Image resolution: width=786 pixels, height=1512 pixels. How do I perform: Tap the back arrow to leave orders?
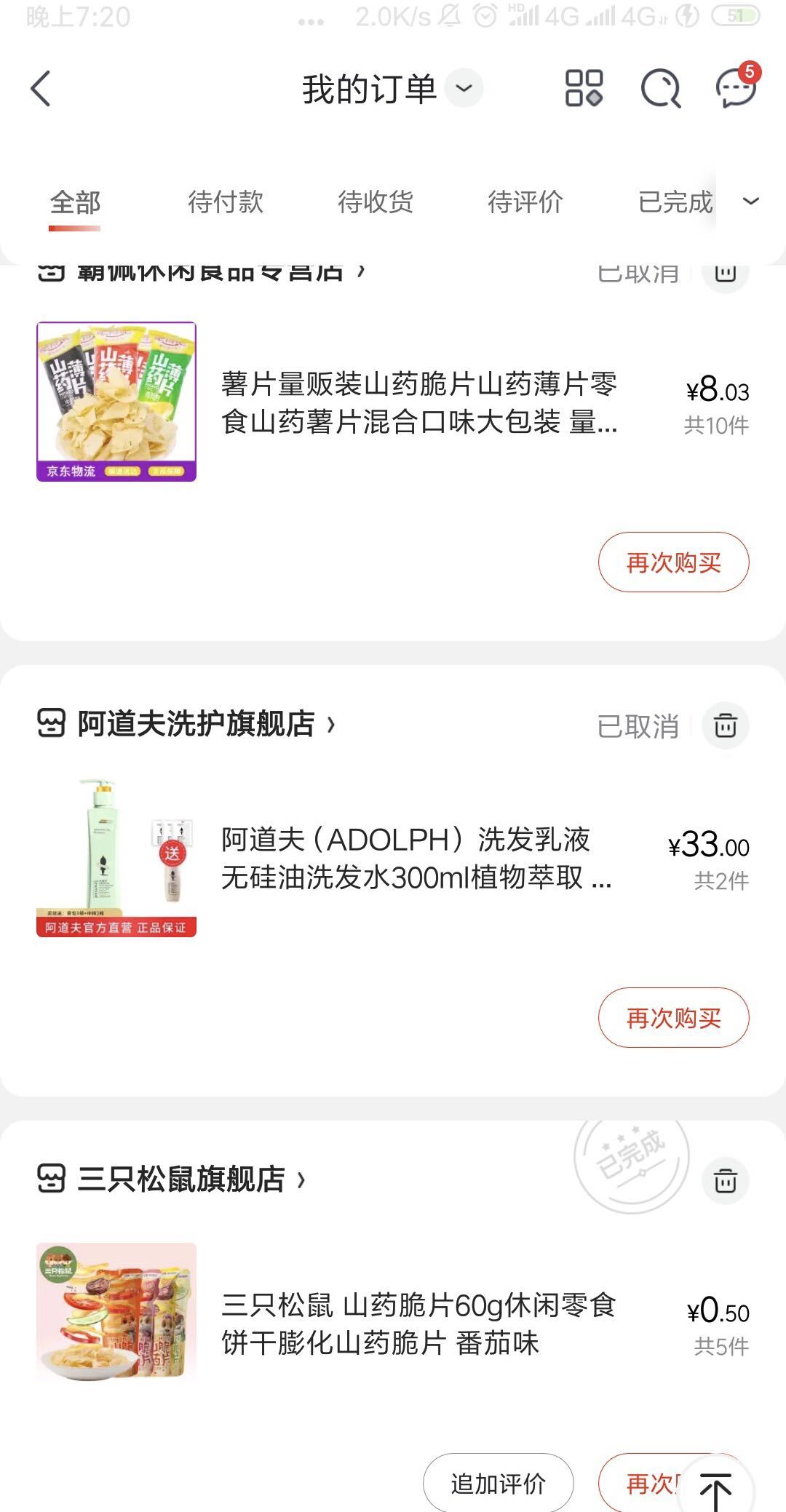tap(41, 89)
